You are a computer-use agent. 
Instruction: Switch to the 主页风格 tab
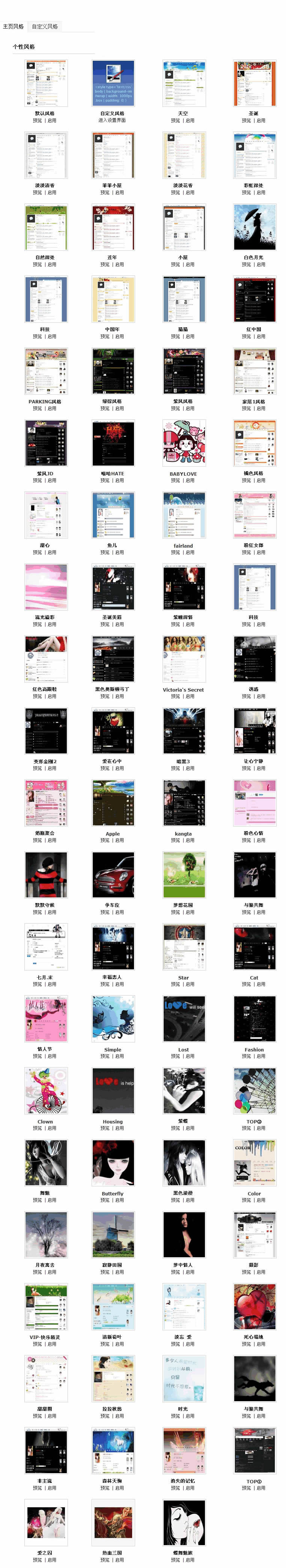[13, 26]
